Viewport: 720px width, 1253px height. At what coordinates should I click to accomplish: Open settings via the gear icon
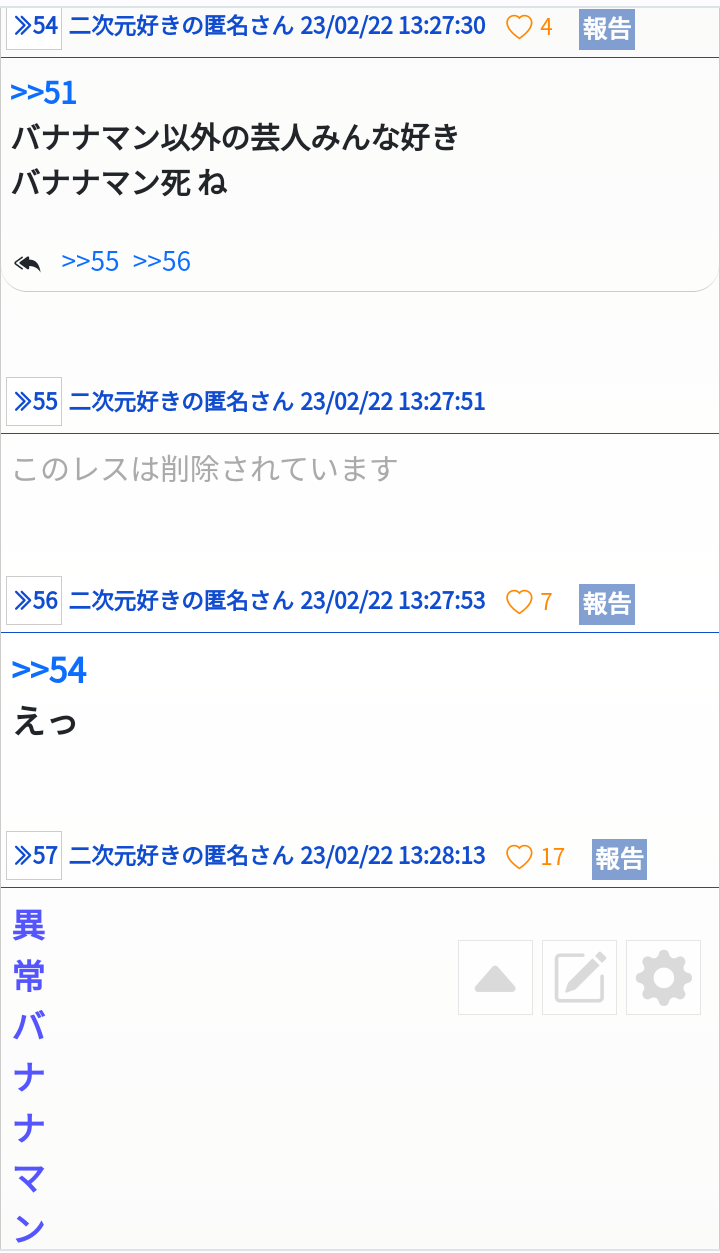pyautogui.click(x=663, y=978)
